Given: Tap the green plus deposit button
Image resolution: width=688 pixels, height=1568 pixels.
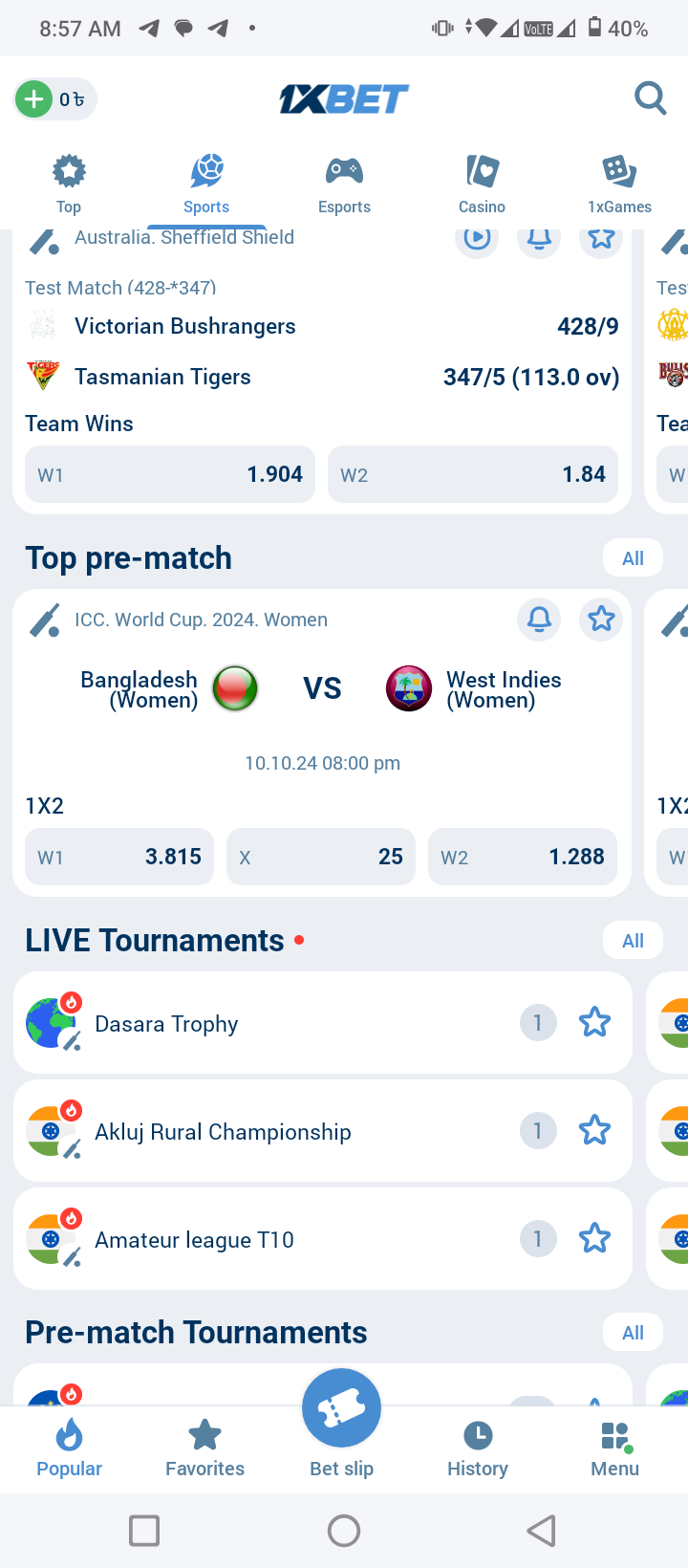Looking at the screenshot, I should 34,99.
